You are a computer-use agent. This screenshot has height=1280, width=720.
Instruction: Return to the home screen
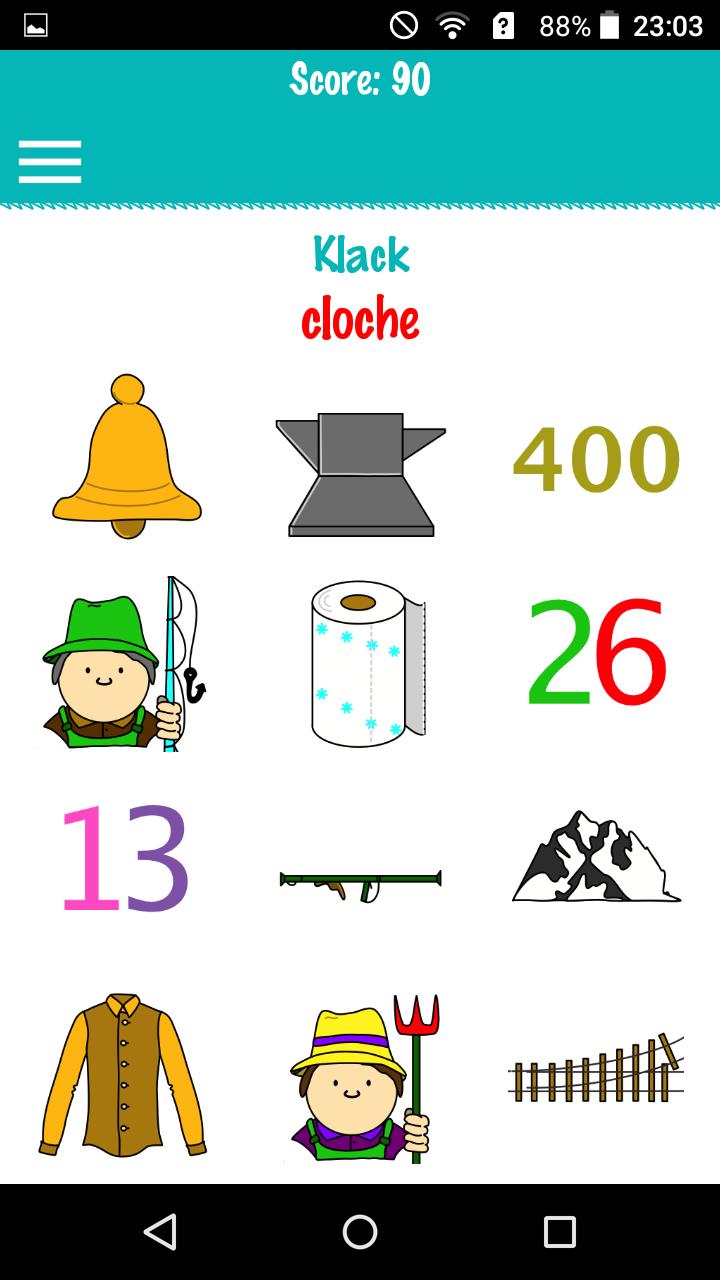pyautogui.click(x=360, y=1232)
